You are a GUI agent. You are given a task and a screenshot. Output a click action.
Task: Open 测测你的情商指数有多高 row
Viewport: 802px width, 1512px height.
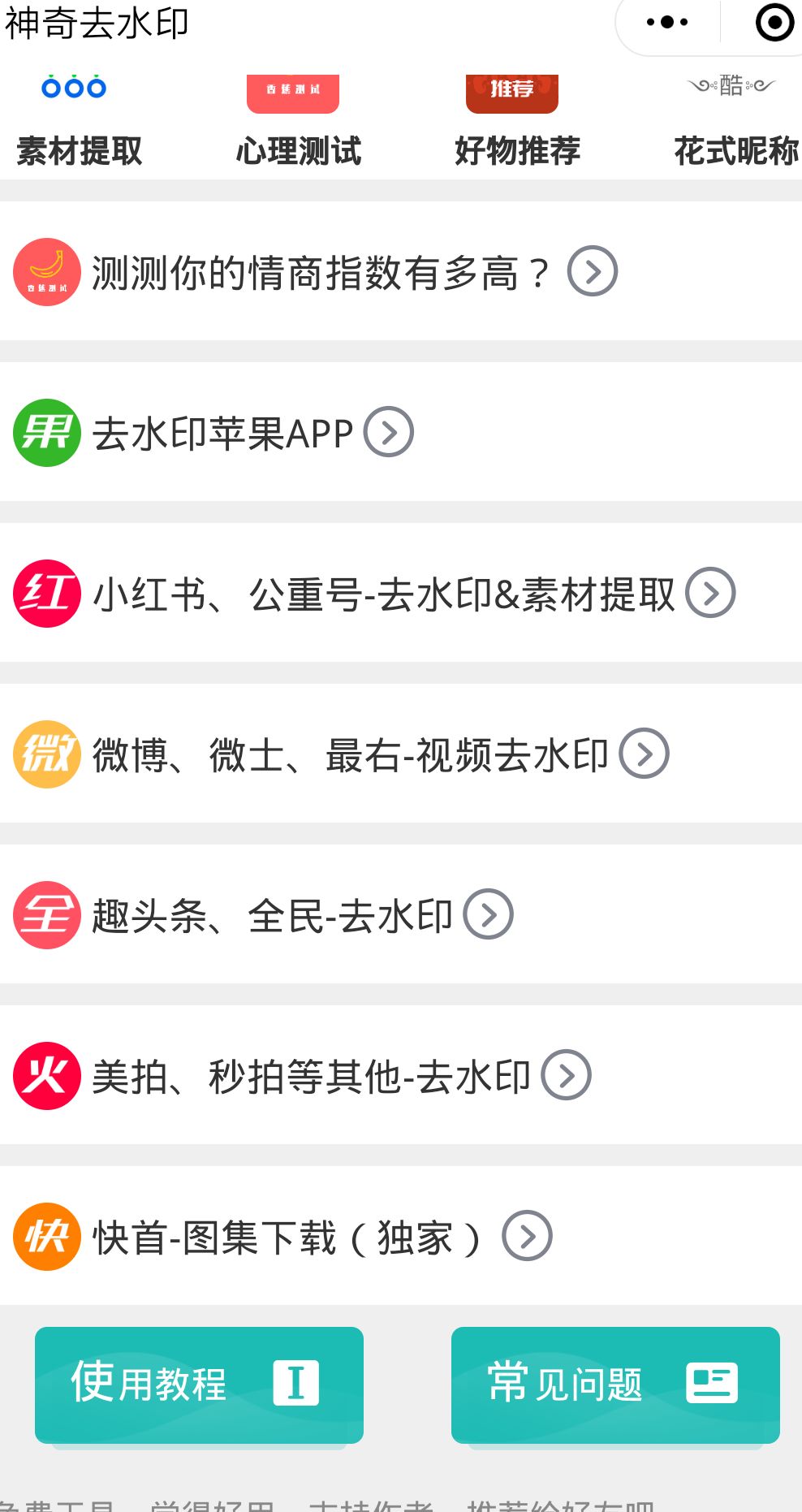coord(321,272)
